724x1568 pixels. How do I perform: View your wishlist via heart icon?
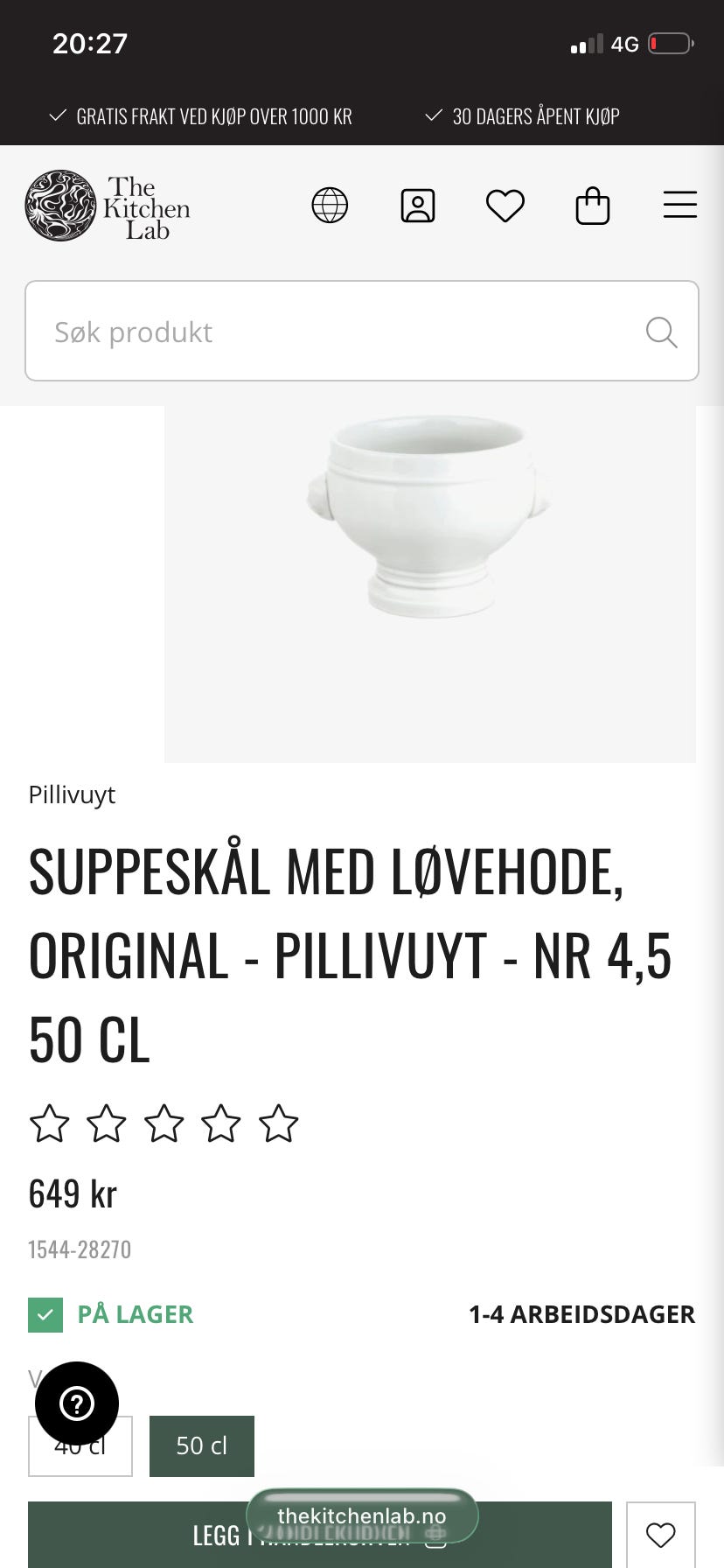[x=505, y=205]
